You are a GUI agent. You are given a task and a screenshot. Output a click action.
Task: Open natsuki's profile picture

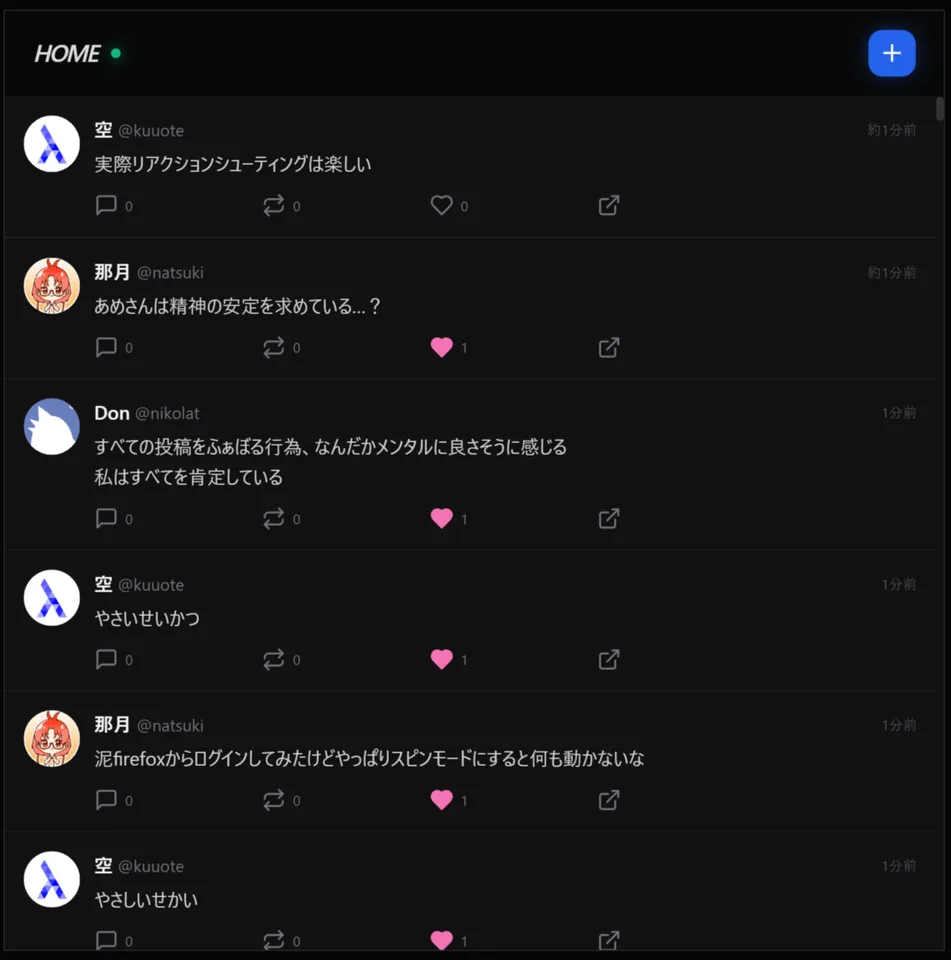click(x=51, y=285)
